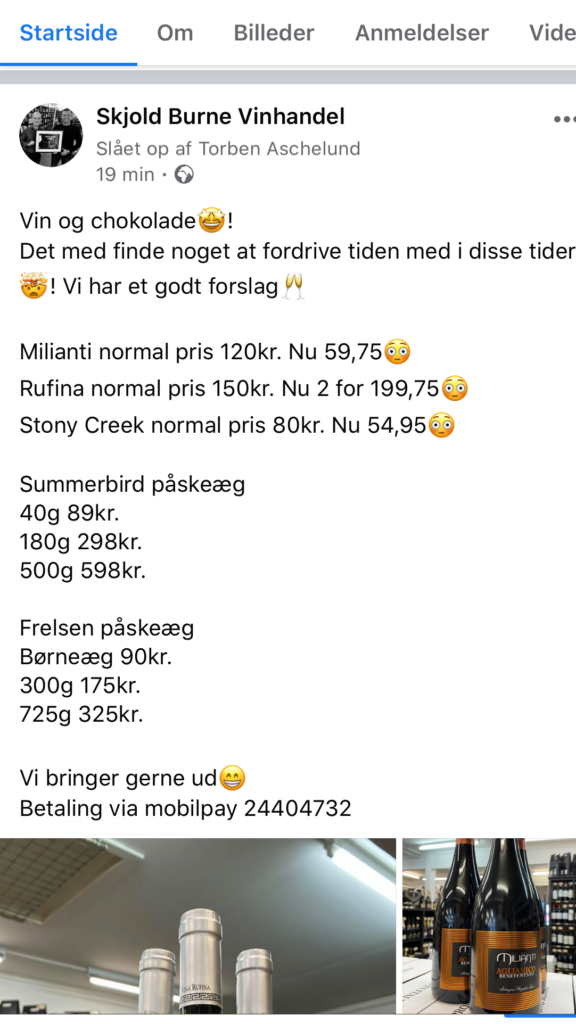
Task: Switch to the Billeder tab
Action: [x=274, y=33]
